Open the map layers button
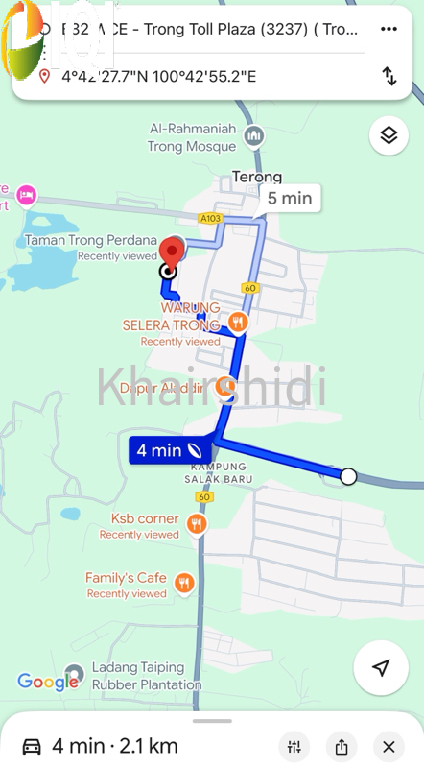The width and height of the screenshot is (424, 768). (x=389, y=136)
